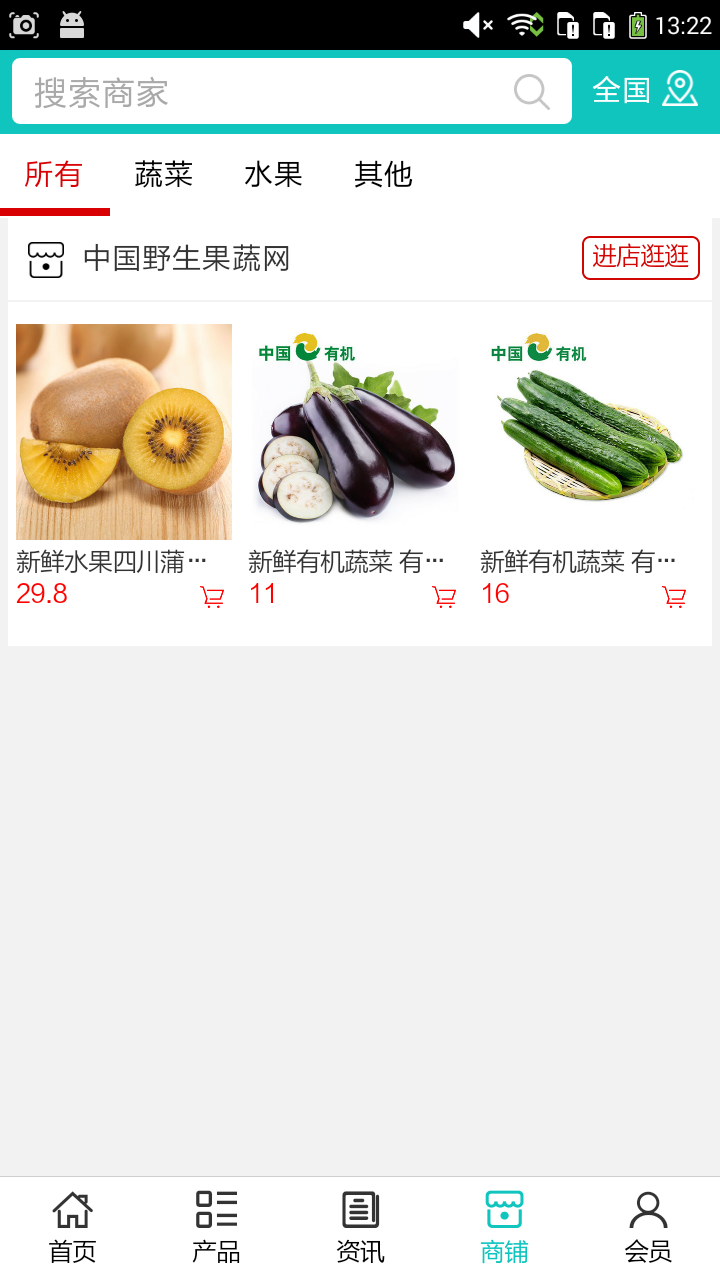Open the 会员 member tab

648,1228
